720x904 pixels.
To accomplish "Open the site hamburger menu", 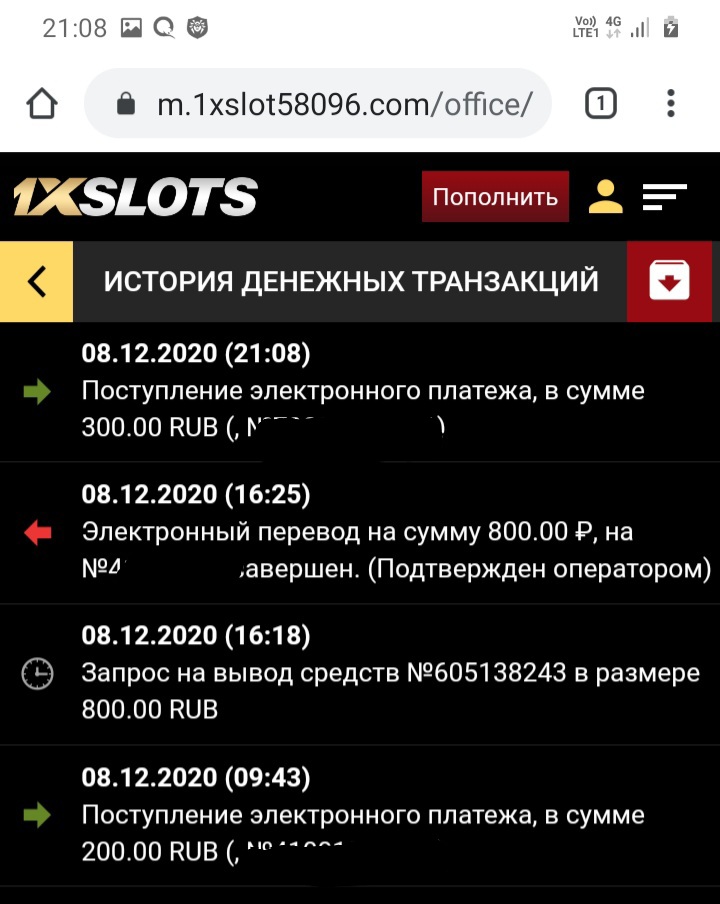I will [665, 196].
